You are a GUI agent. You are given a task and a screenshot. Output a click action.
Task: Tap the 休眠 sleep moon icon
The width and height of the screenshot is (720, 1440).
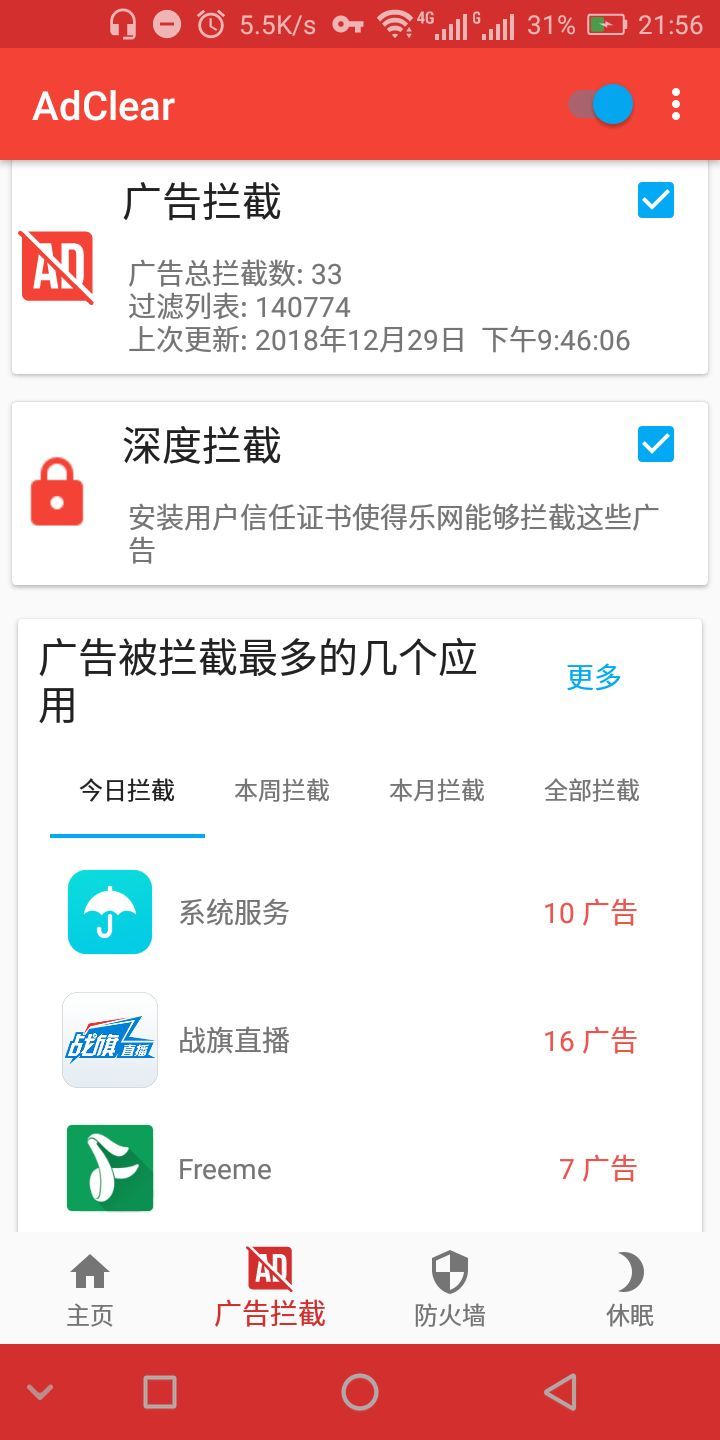(630, 1272)
